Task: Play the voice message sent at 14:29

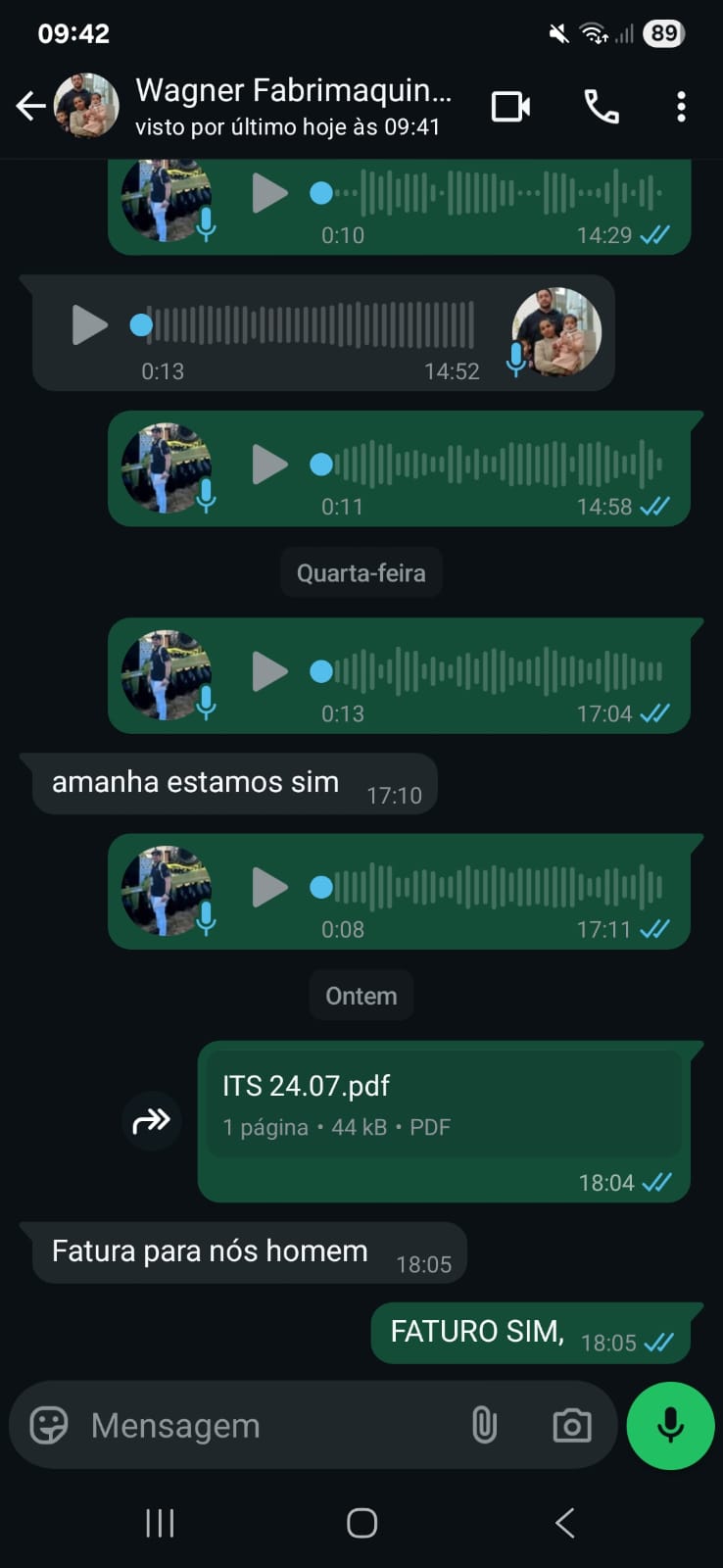Action: coord(269,193)
